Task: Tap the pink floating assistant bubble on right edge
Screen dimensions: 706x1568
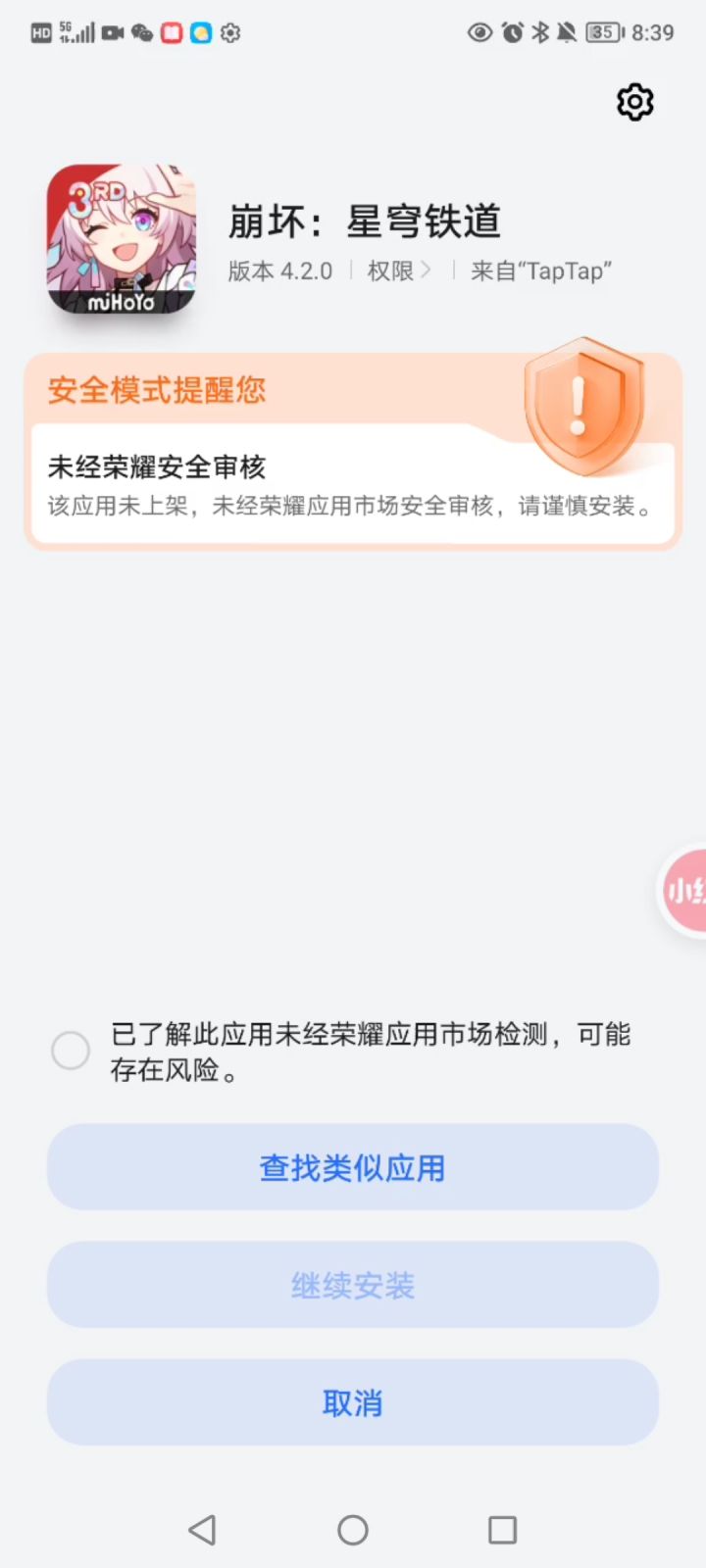Action: (689, 891)
